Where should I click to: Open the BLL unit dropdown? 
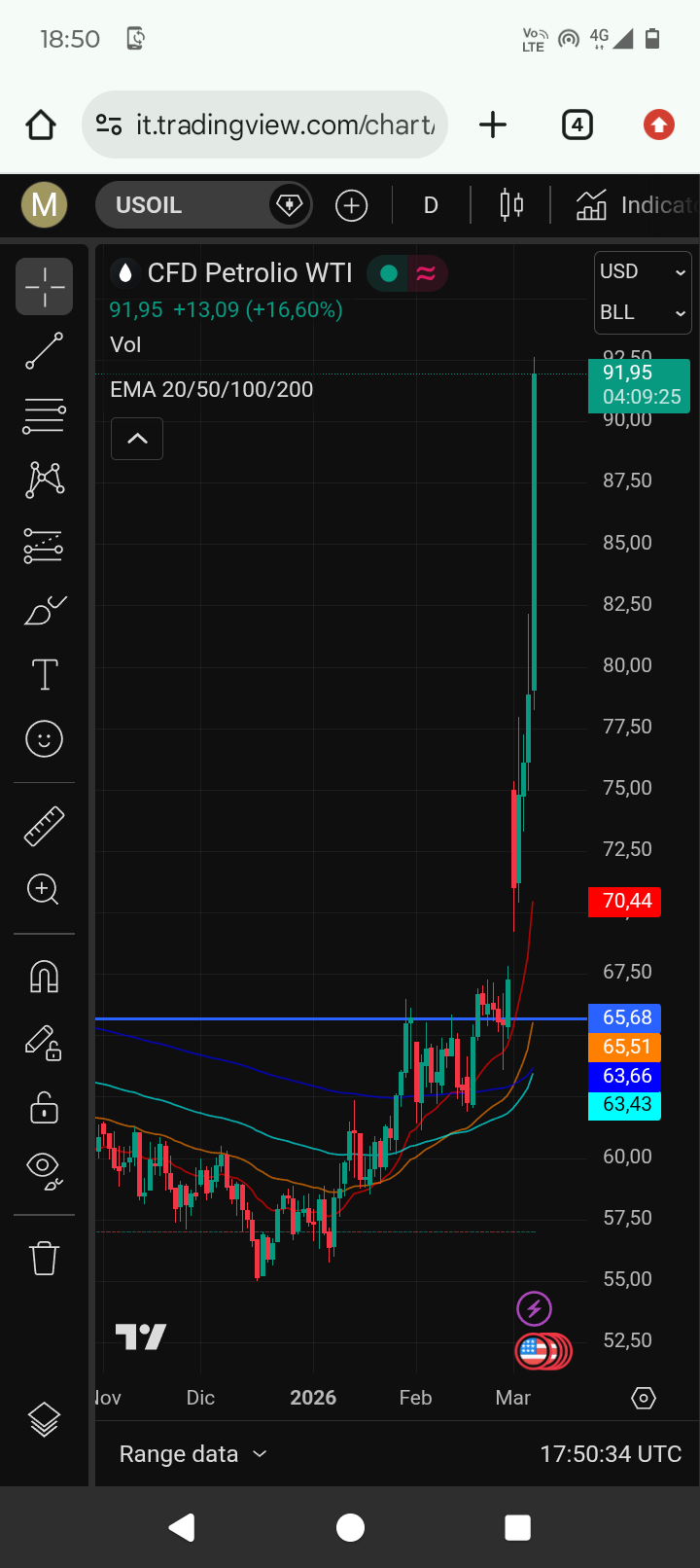coord(643,313)
